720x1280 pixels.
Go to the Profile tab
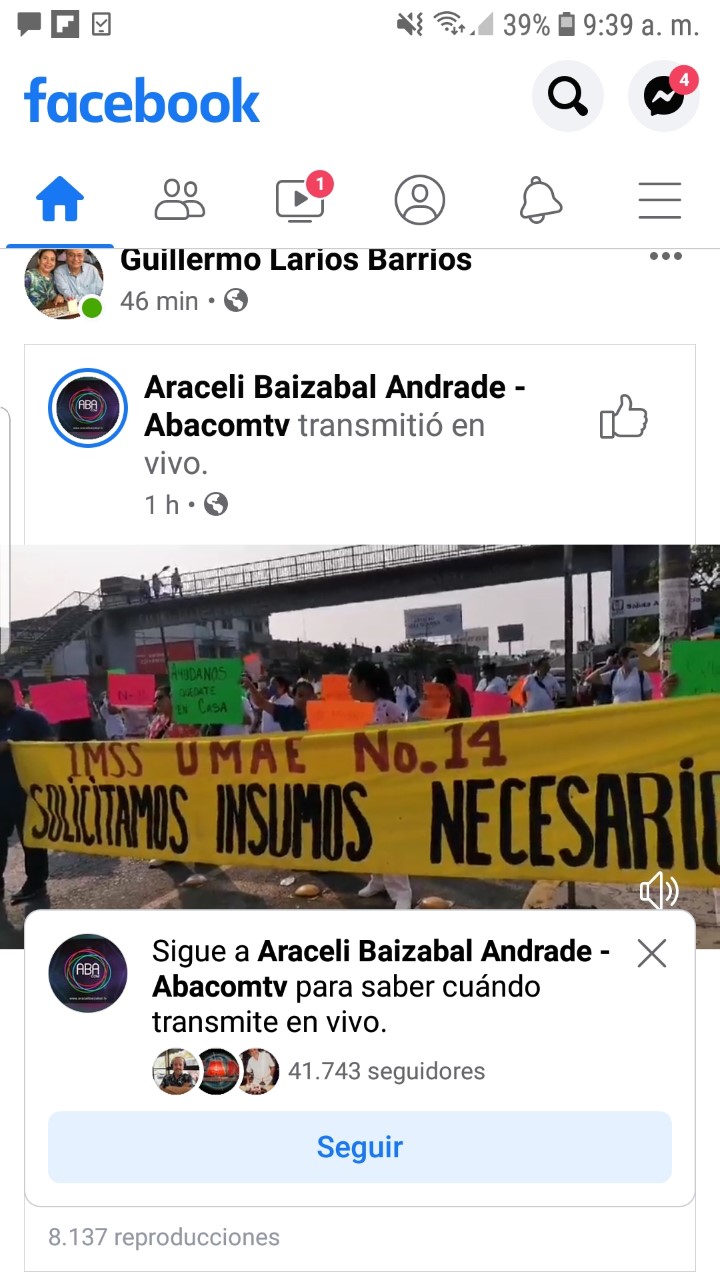coord(420,200)
